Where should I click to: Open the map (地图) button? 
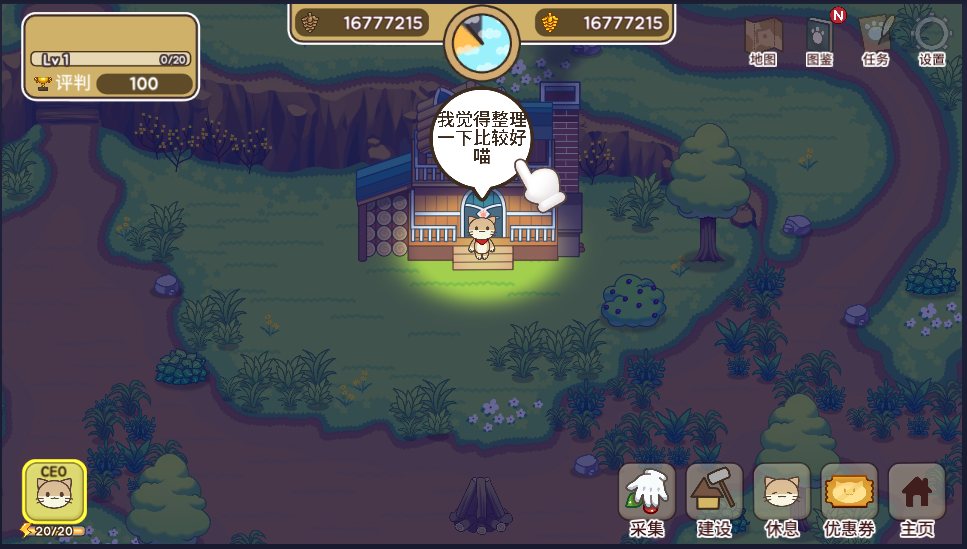tap(762, 38)
